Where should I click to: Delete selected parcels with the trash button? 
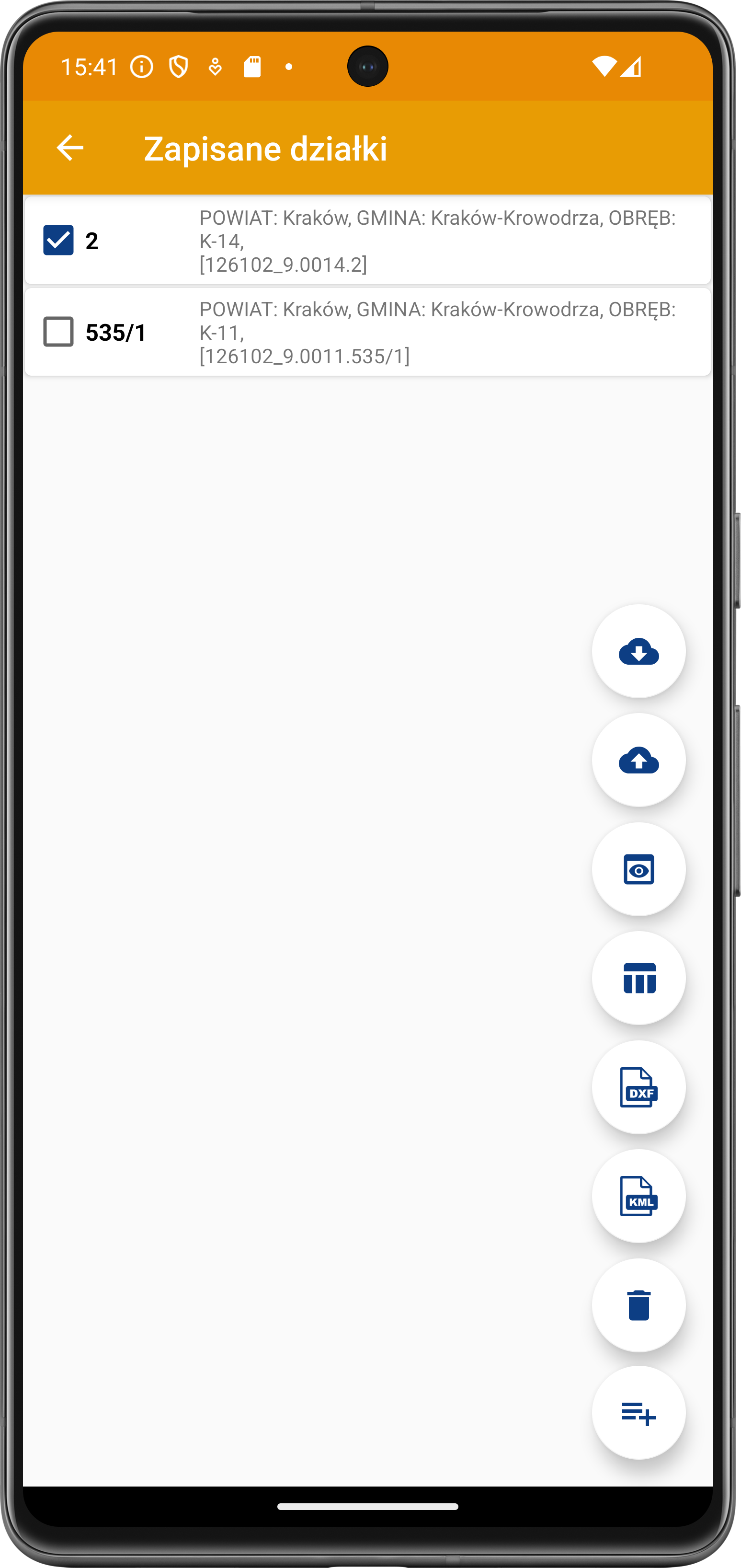pyautogui.click(x=638, y=1306)
